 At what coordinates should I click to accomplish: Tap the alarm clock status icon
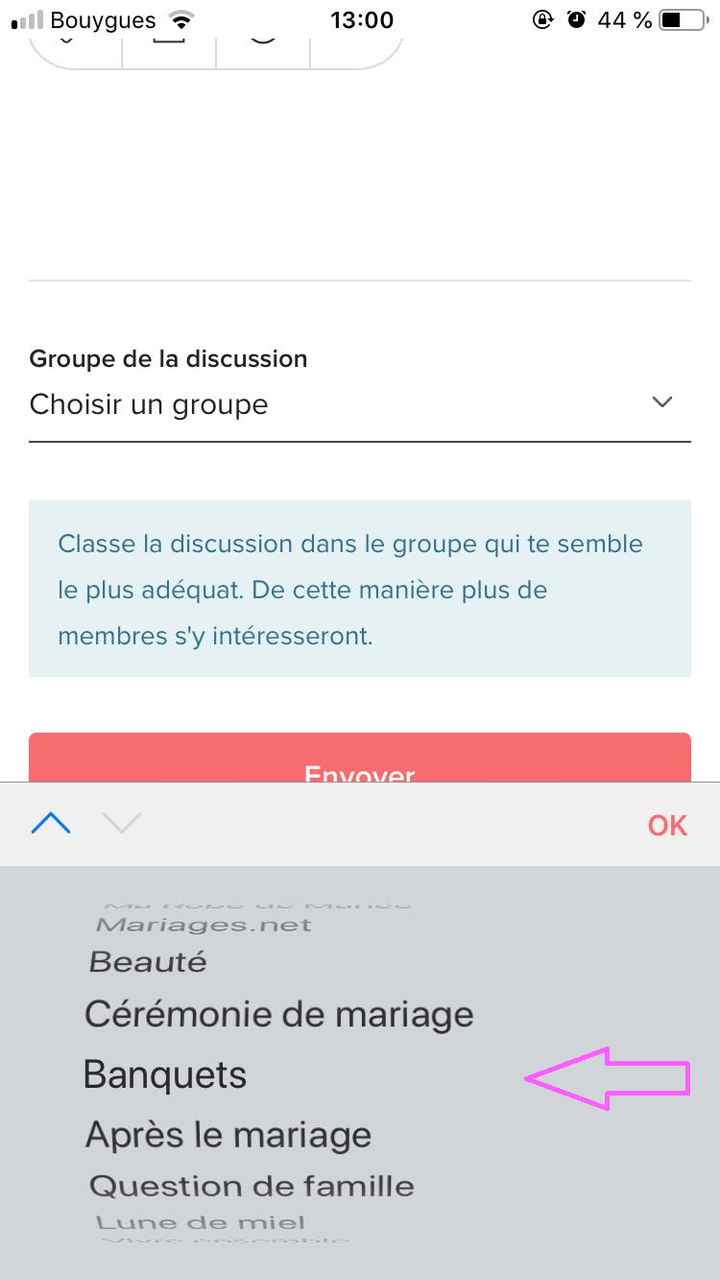(x=578, y=18)
